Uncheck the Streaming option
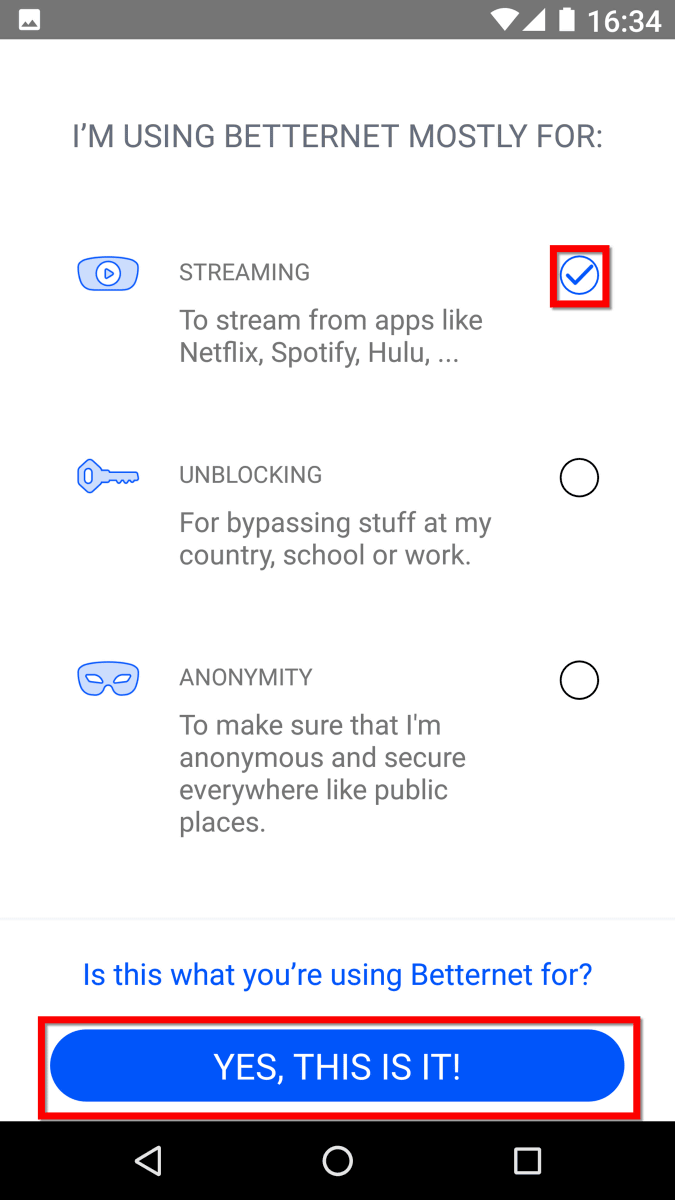Image resolution: width=675 pixels, height=1200 pixels. (579, 275)
